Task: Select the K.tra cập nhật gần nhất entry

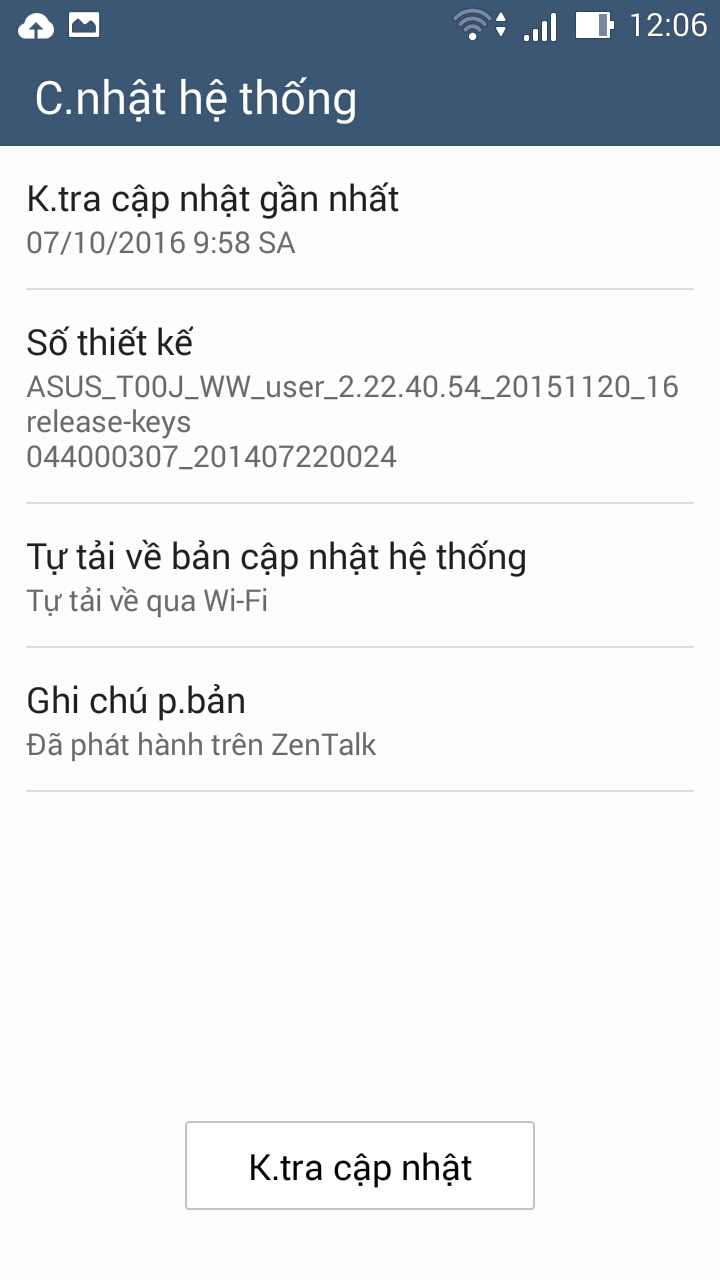Action: pyautogui.click(x=360, y=218)
